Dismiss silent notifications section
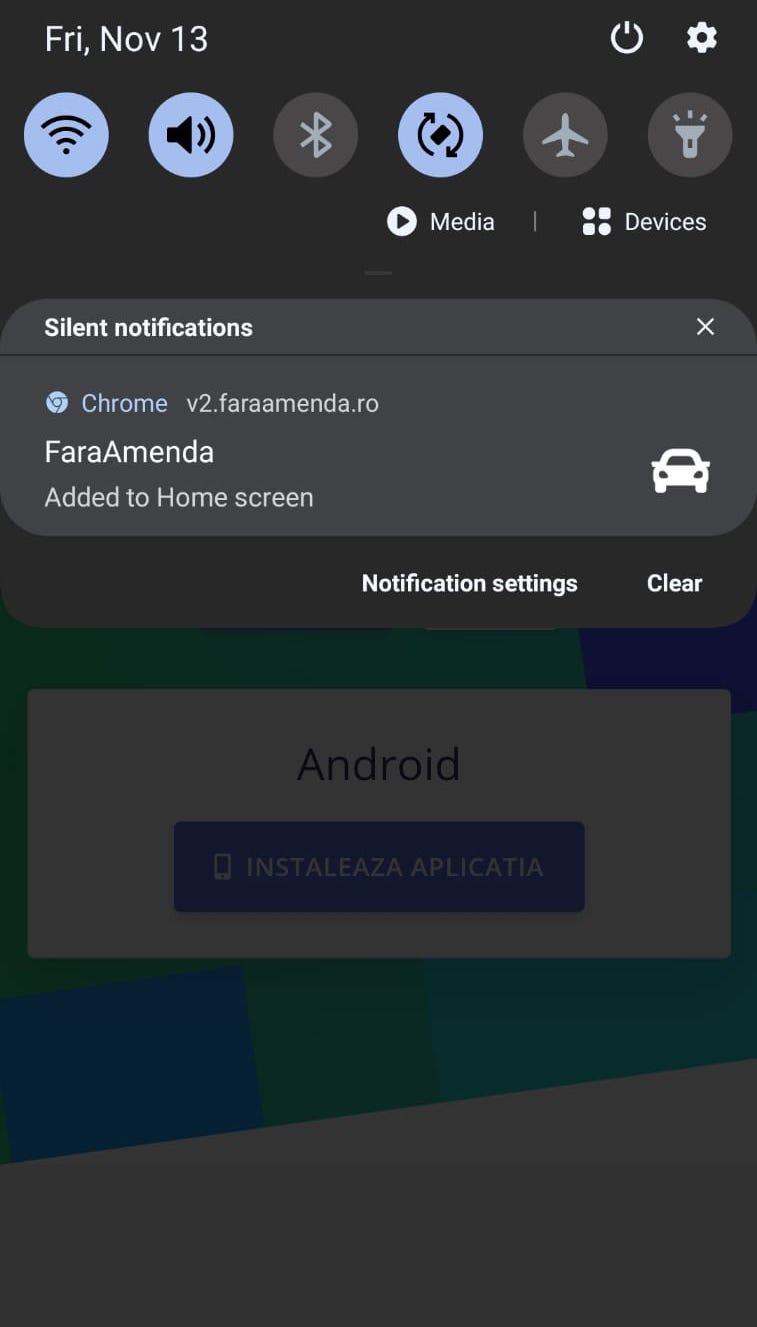757x1327 pixels. [x=705, y=327]
